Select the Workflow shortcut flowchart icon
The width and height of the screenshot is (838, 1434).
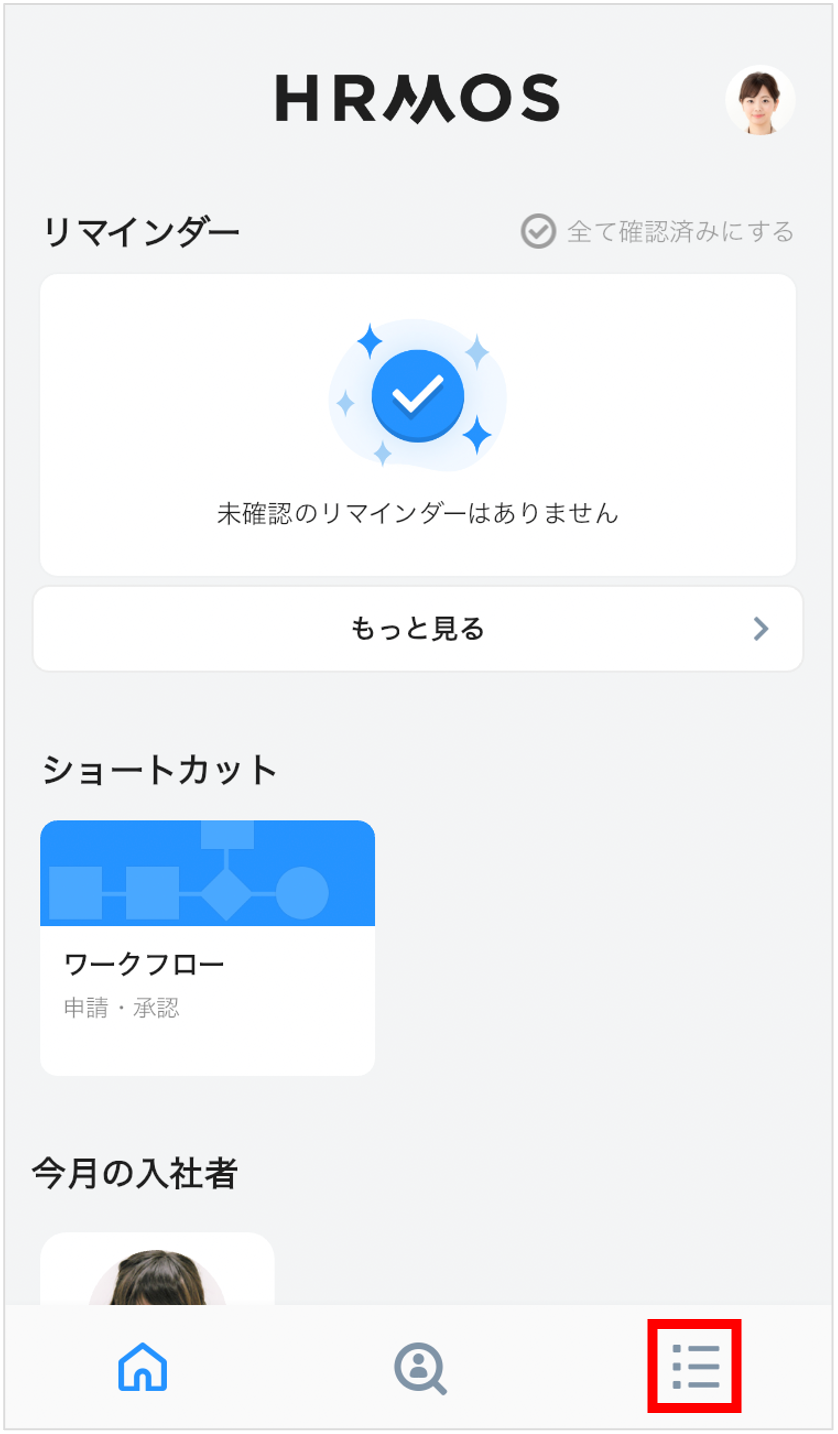coord(206,872)
